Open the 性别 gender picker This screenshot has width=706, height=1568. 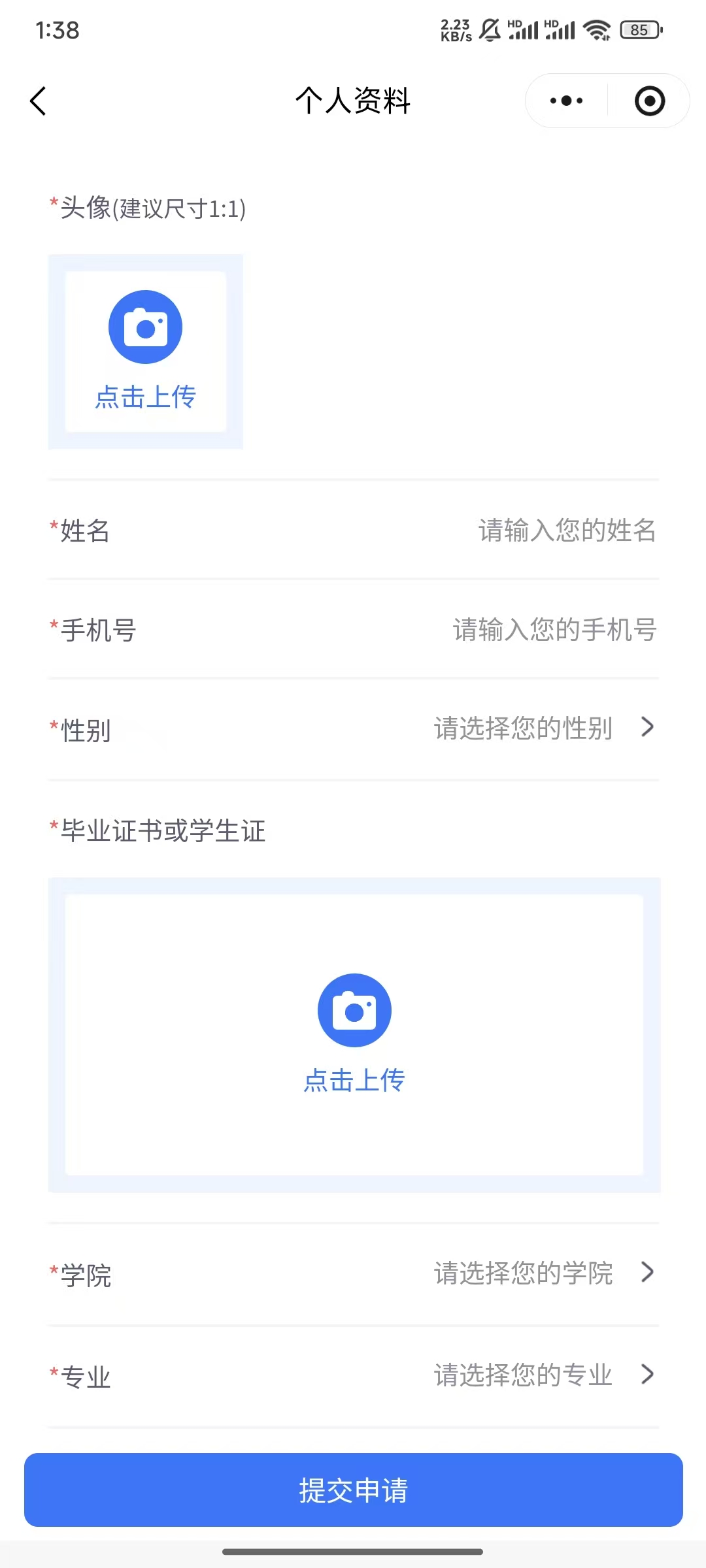[x=543, y=728]
